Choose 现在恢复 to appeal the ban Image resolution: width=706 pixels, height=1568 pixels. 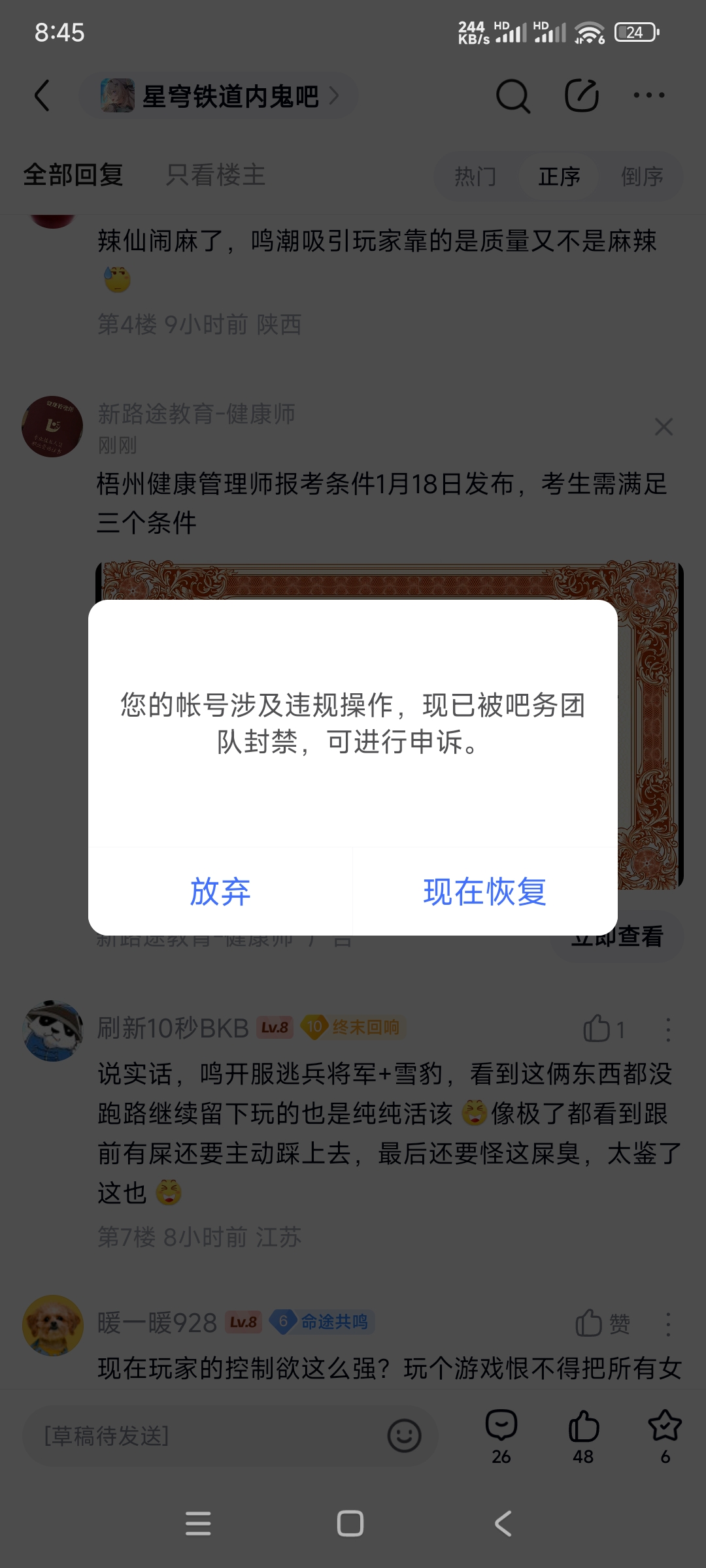484,892
